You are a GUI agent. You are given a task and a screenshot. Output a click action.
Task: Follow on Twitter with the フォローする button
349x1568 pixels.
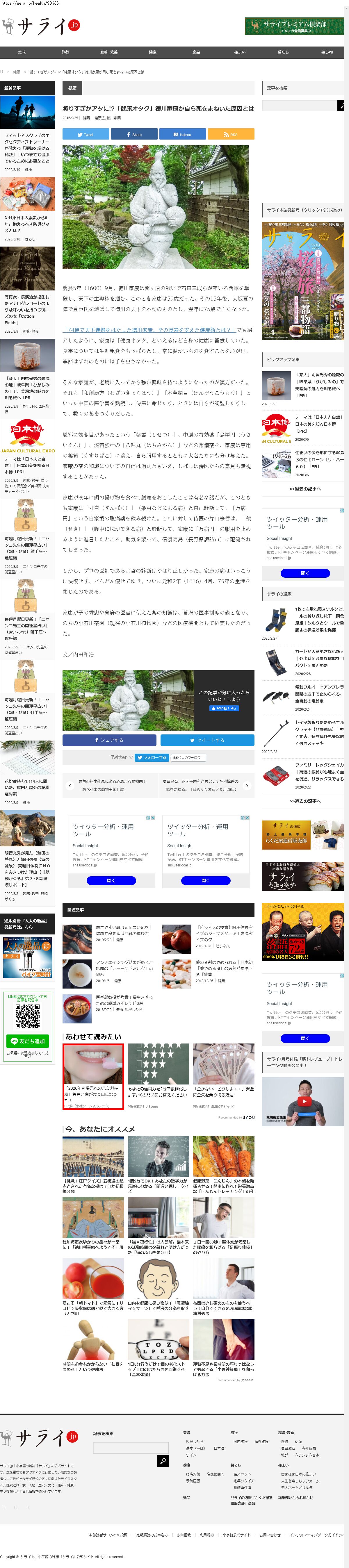(x=152, y=757)
